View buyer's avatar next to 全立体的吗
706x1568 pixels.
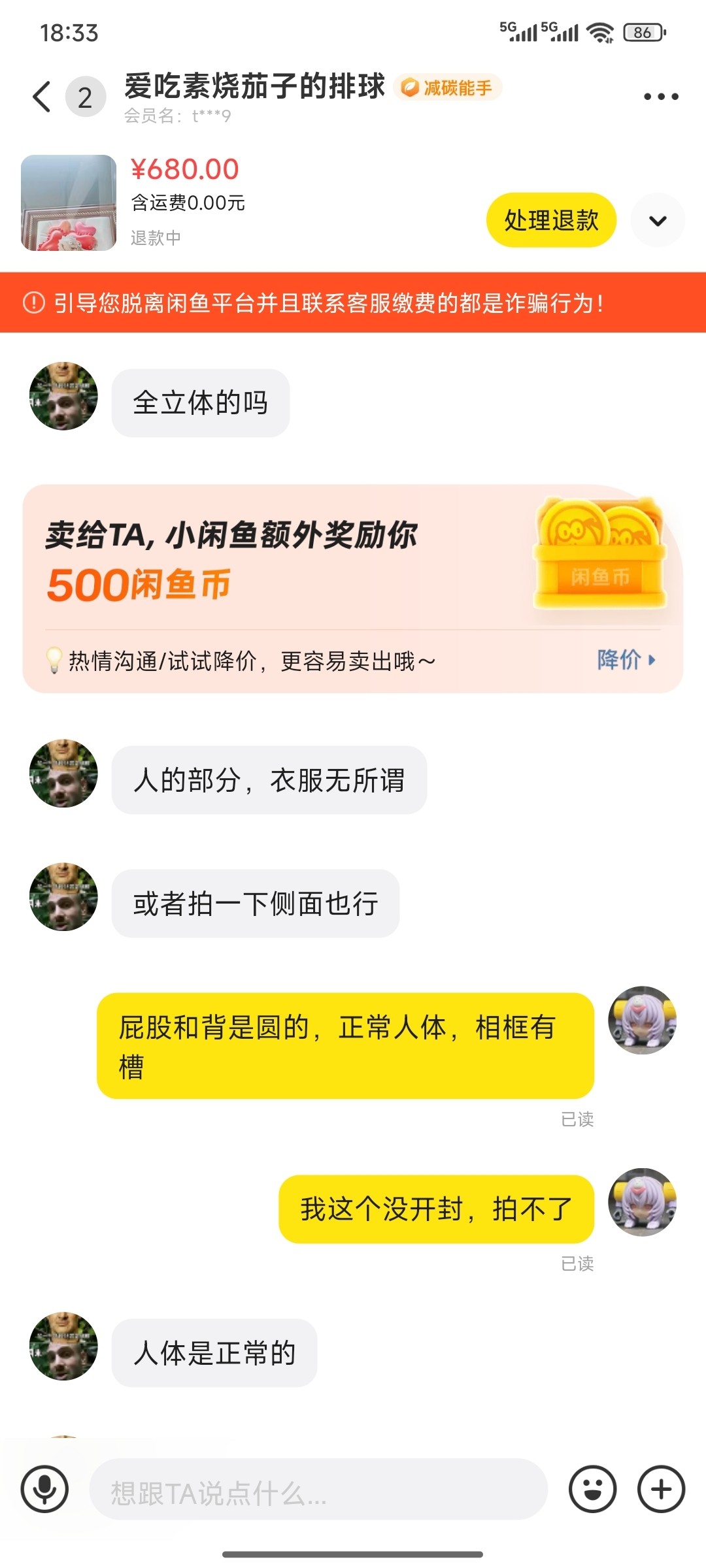63,396
